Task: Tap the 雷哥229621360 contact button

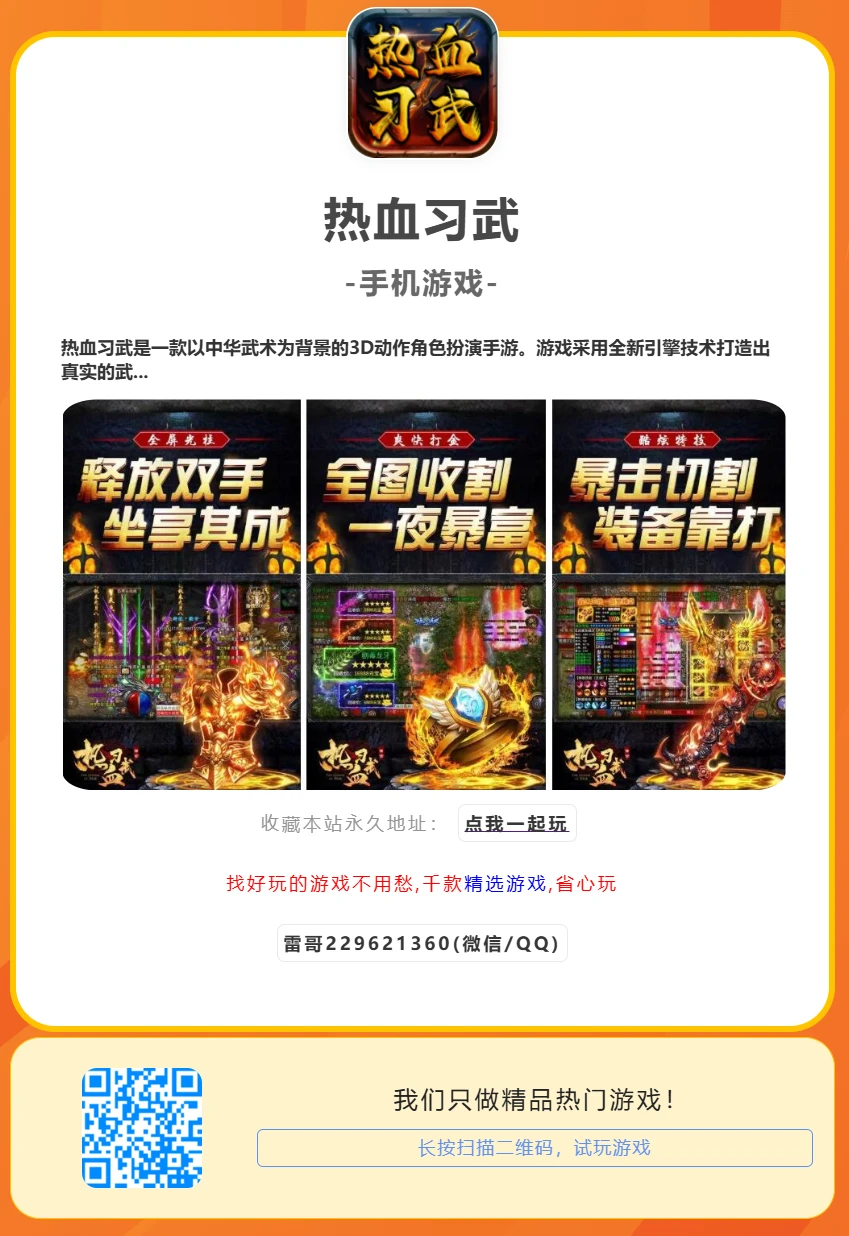Action: click(x=422, y=944)
